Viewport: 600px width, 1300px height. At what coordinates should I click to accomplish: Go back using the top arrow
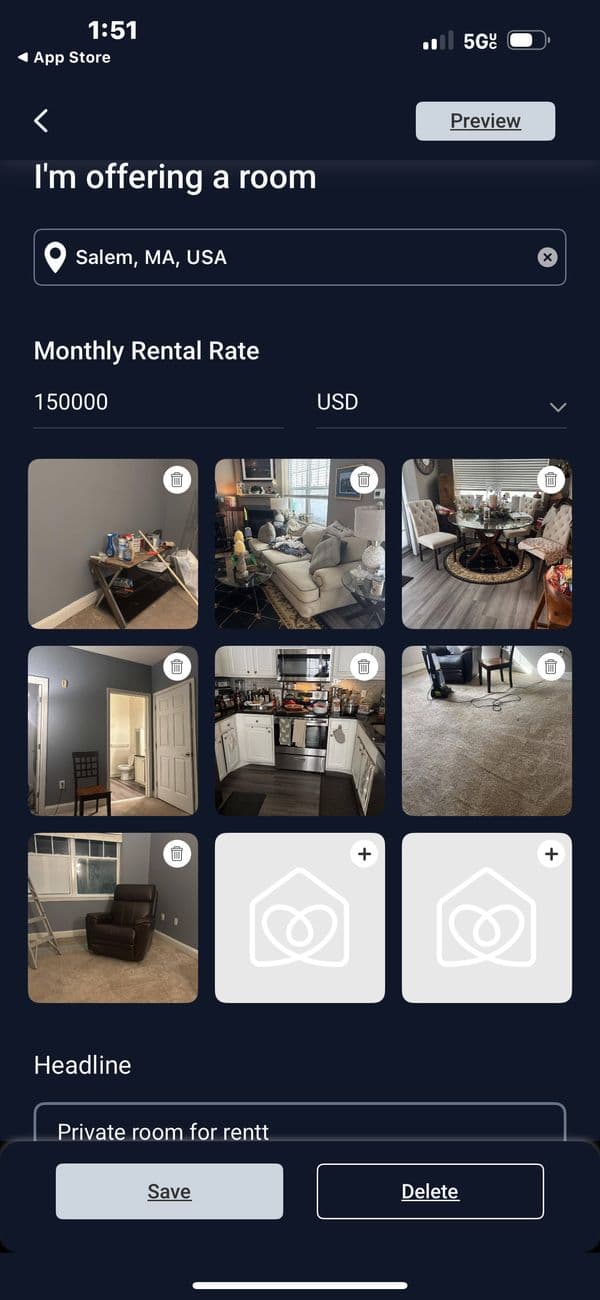click(x=41, y=121)
